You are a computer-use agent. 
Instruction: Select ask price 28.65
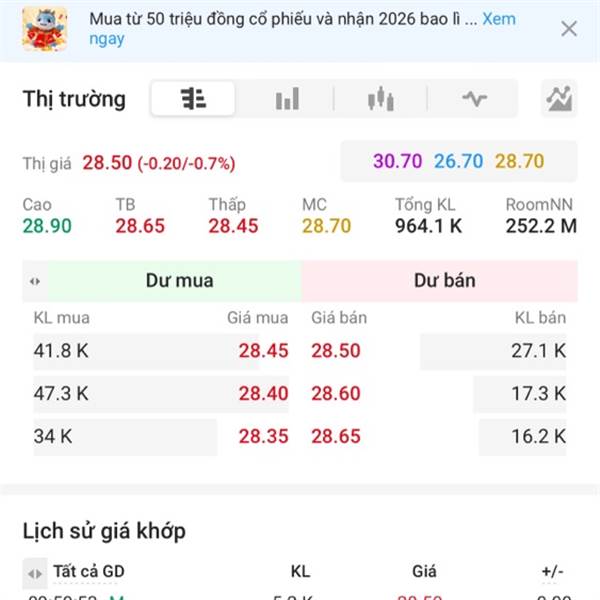[336, 436]
